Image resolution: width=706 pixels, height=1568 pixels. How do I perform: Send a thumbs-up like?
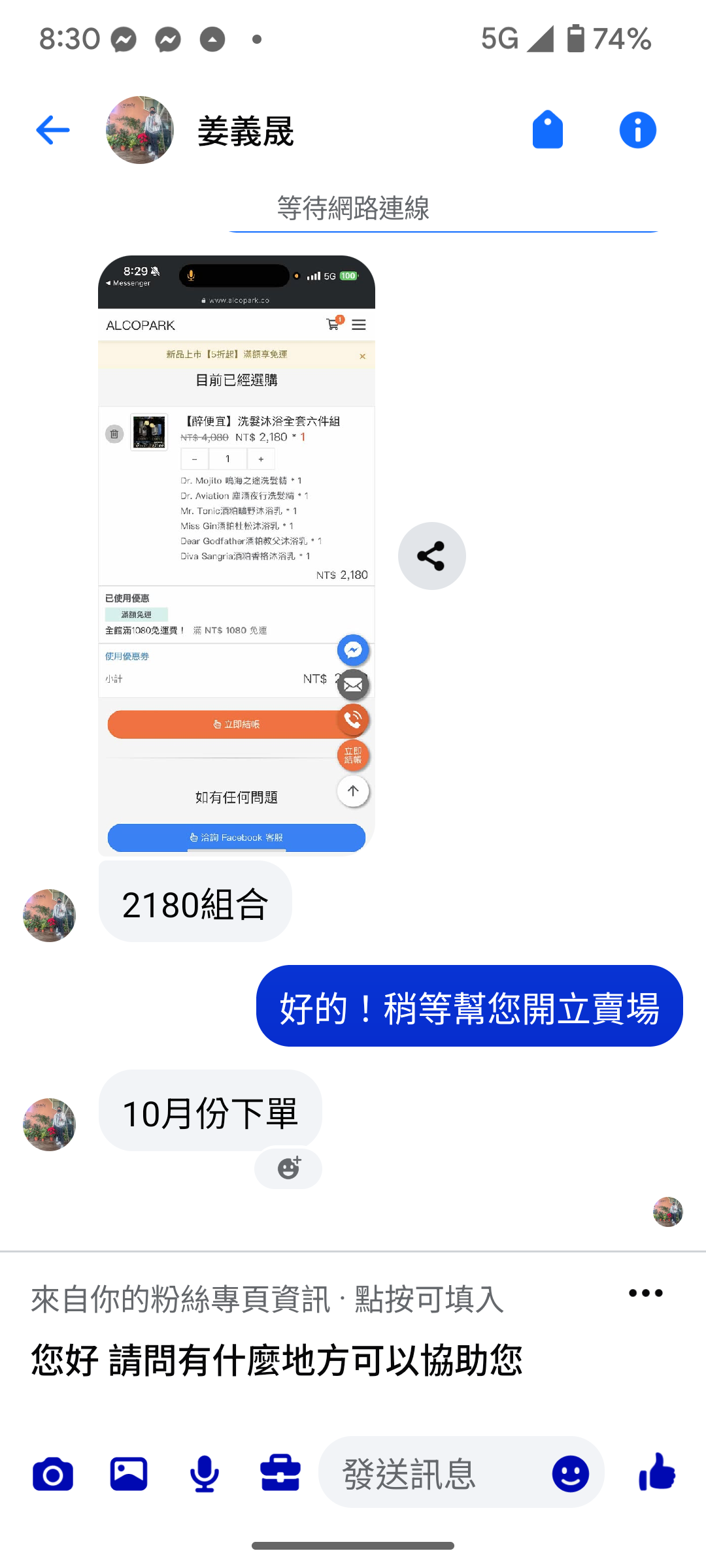(x=657, y=1473)
